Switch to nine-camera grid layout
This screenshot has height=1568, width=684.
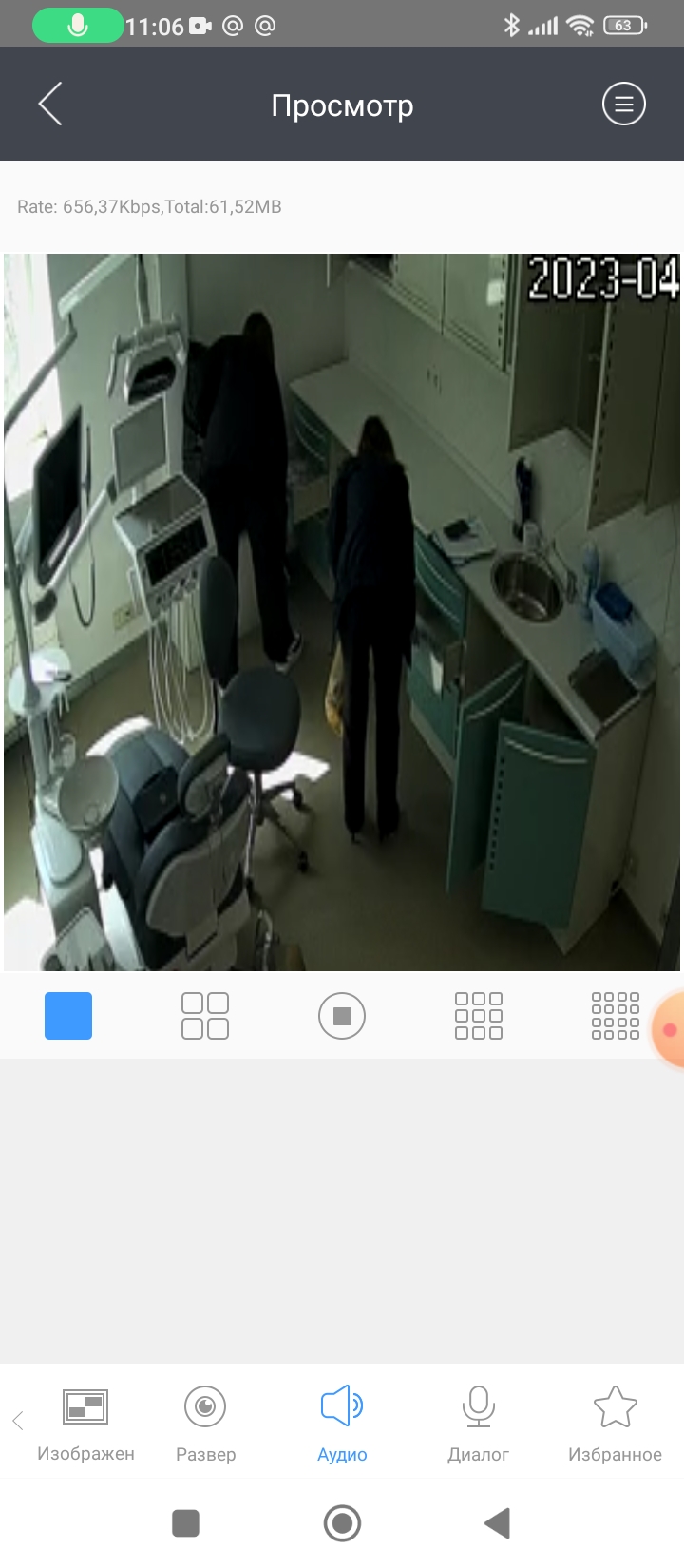click(x=479, y=1016)
